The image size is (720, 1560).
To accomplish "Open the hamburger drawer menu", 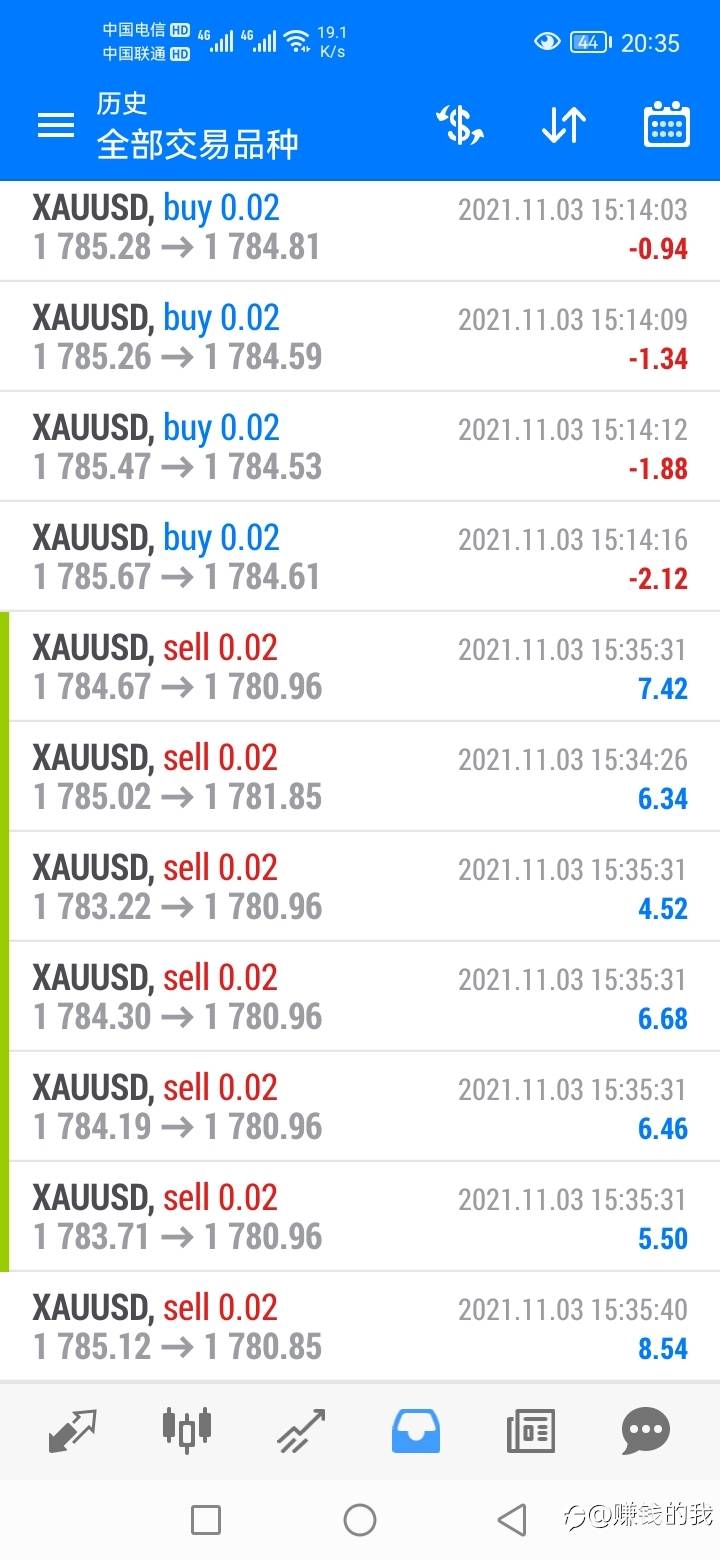I will 55,125.
